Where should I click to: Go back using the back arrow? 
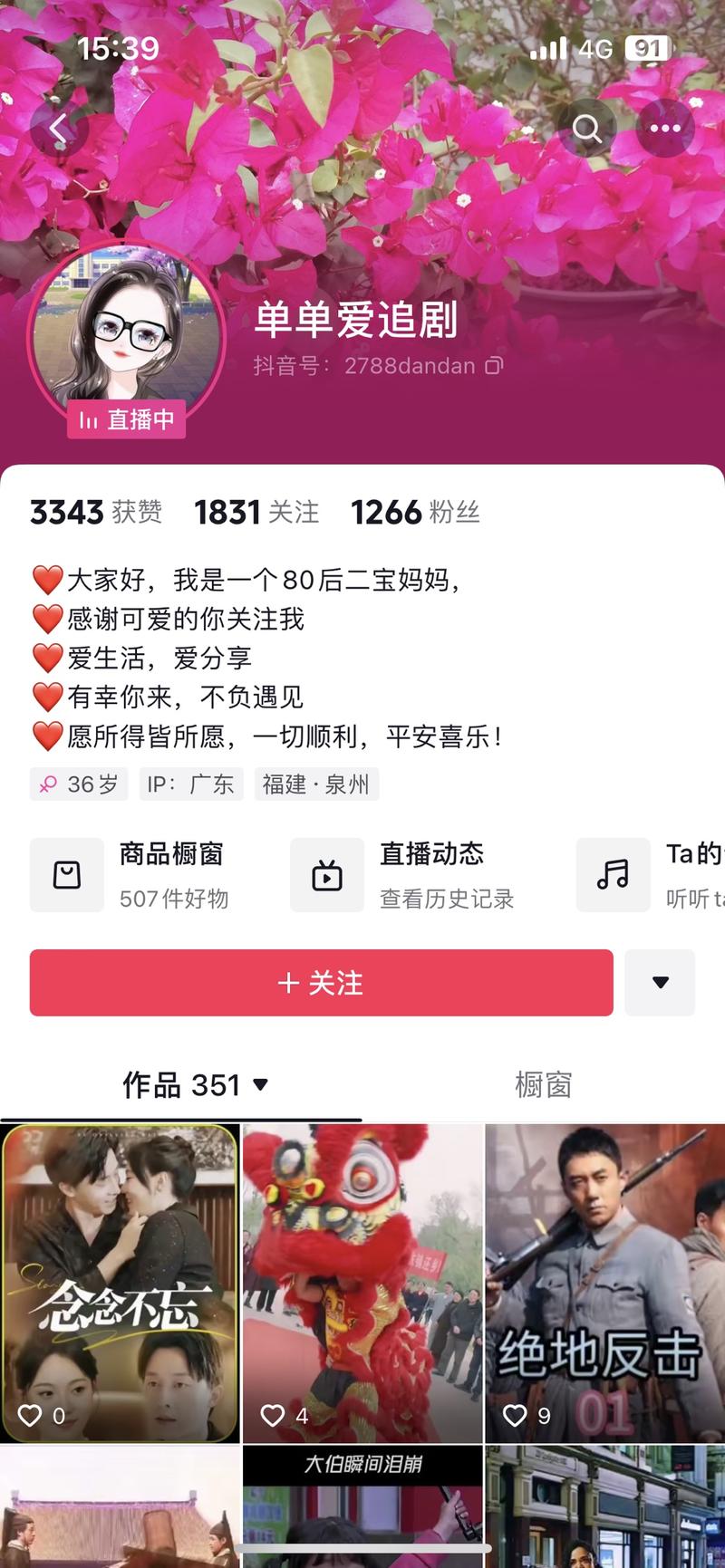[58, 130]
